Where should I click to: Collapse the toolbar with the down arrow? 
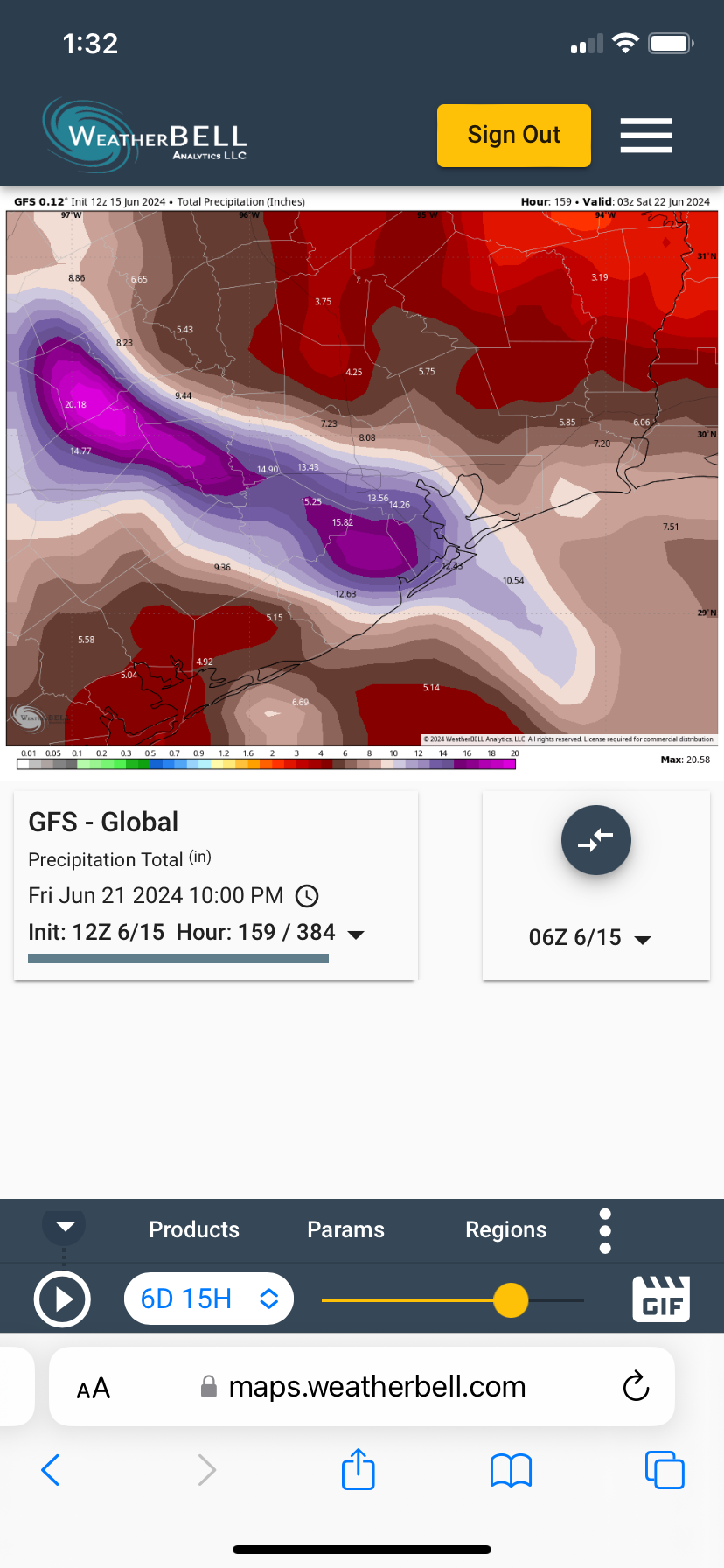65,1226
